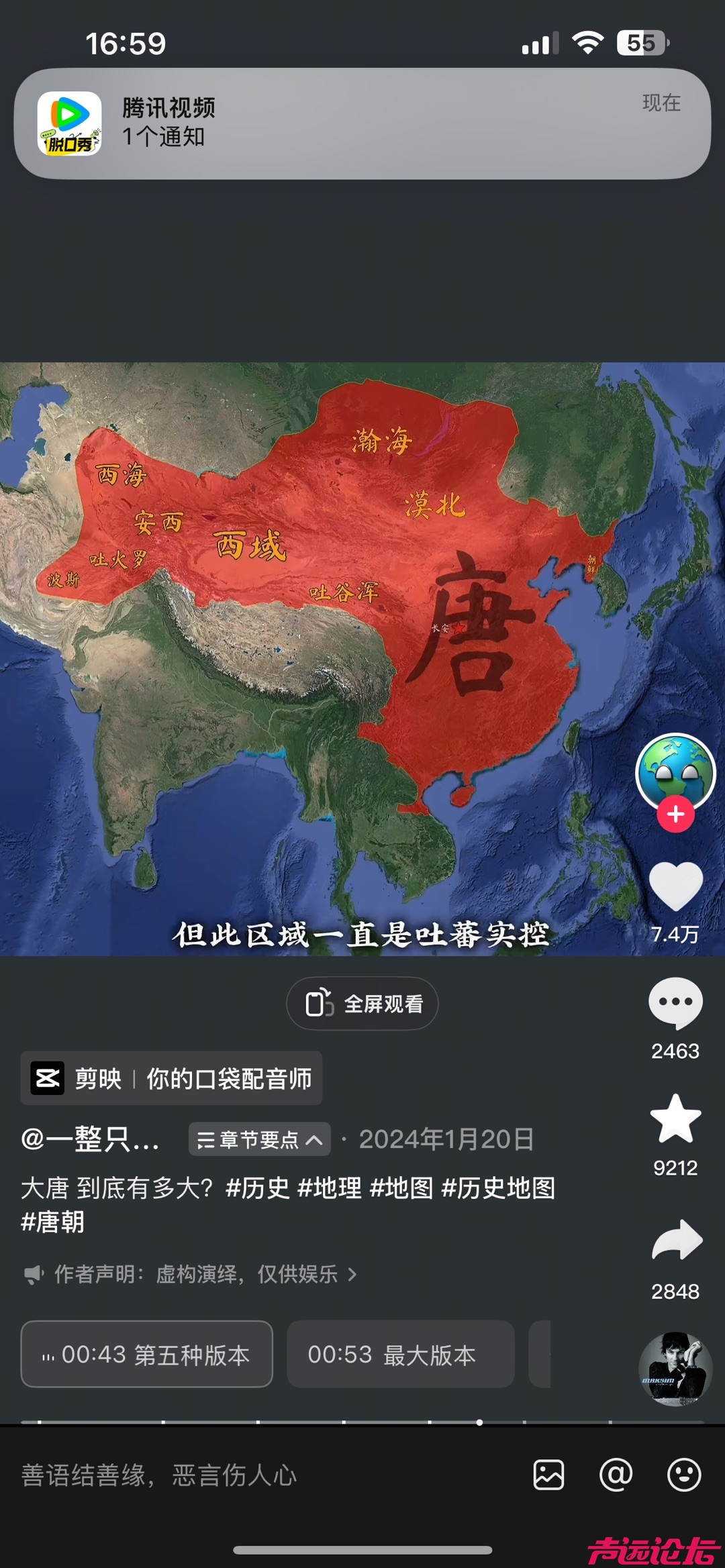Tap 全屏观看 to watch in full screen
Image resolution: width=725 pixels, height=1568 pixels.
(362, 1004)
